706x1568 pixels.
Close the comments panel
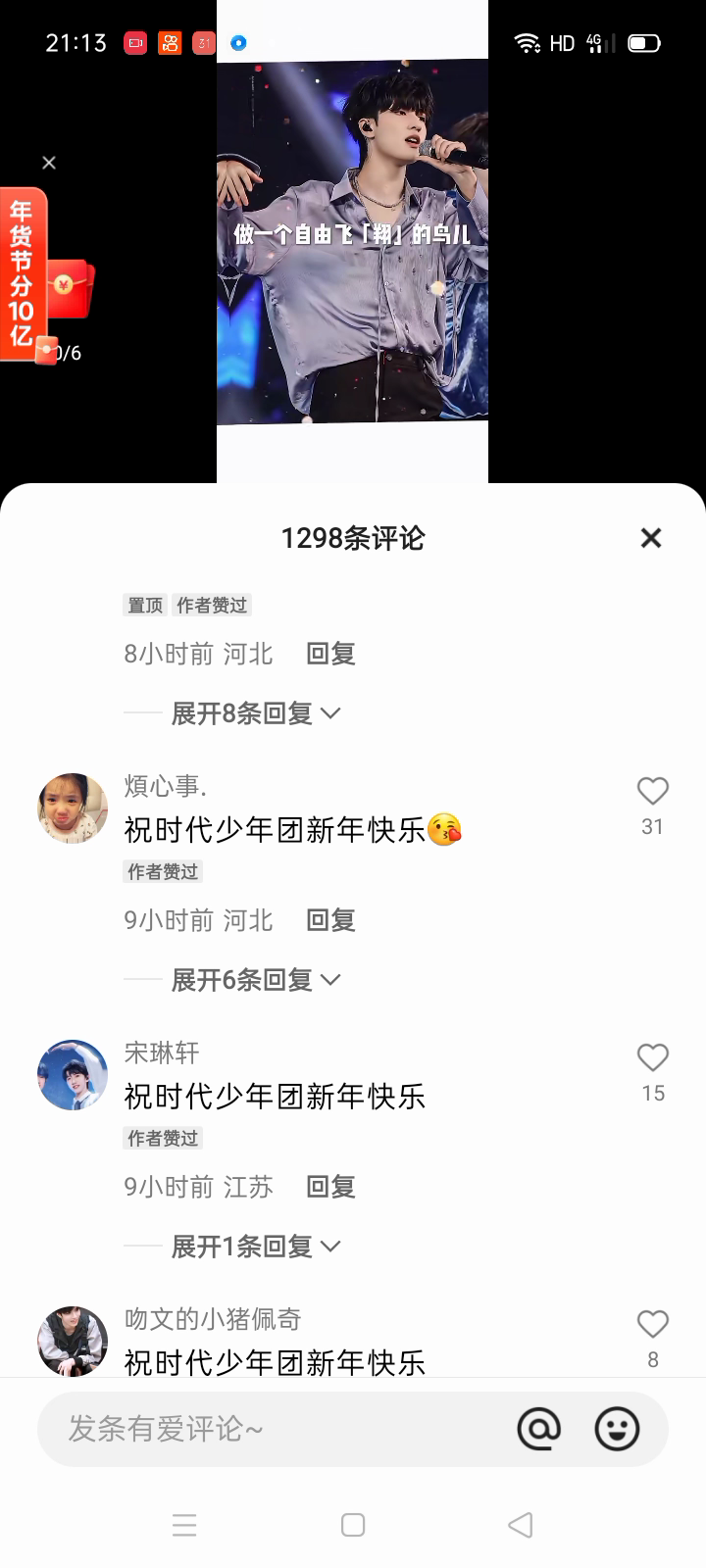coord(651,538)
